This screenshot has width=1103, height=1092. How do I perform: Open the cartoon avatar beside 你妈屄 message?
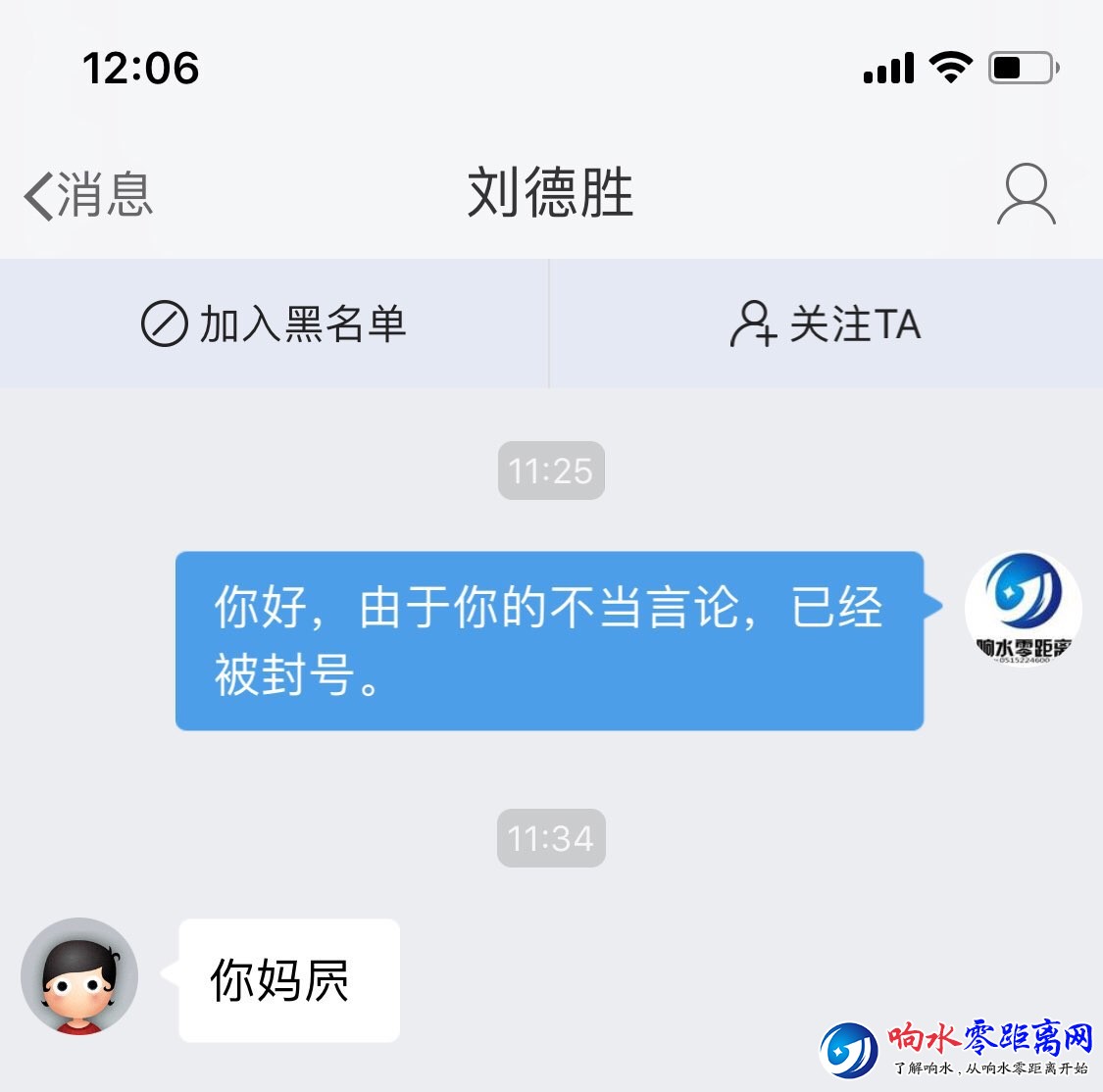point(79,976)
